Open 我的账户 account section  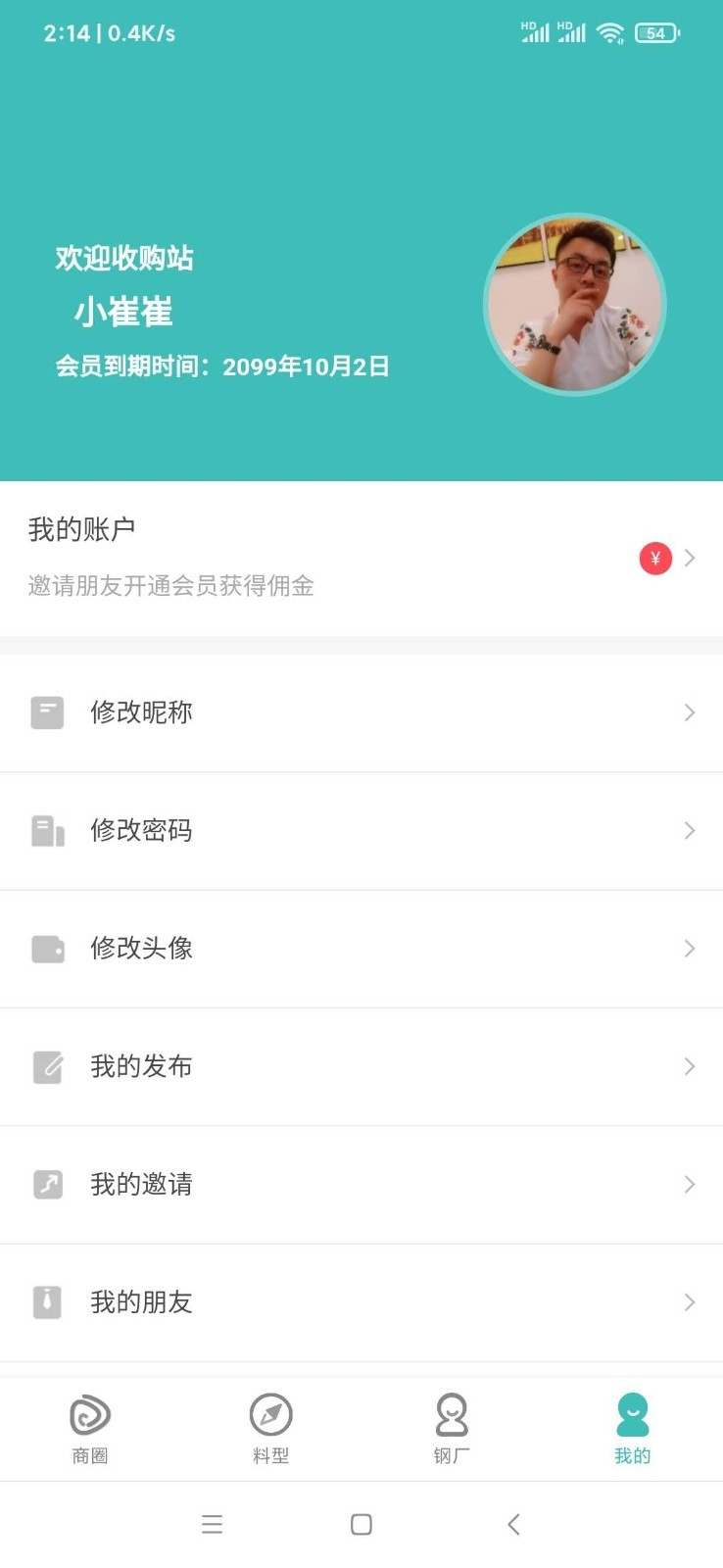[x=82, y=528]
